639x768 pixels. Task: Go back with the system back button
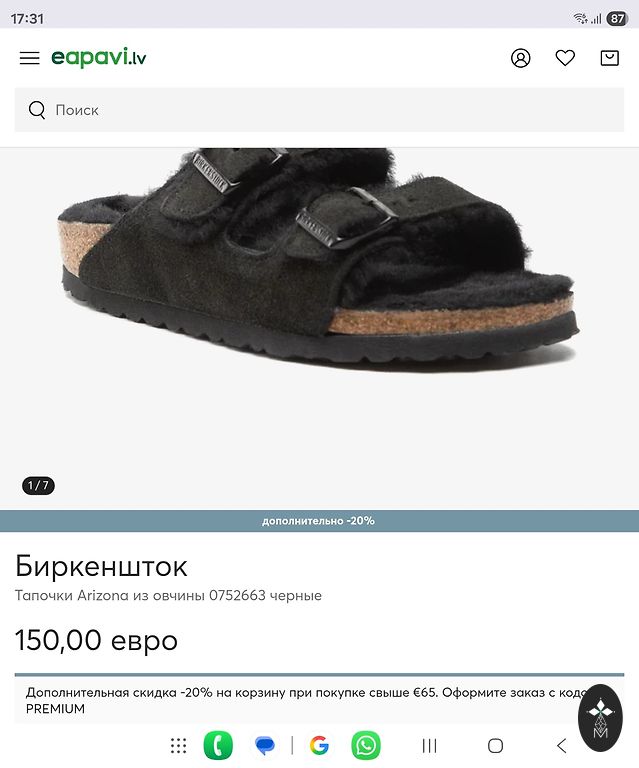tap(561, 746)
